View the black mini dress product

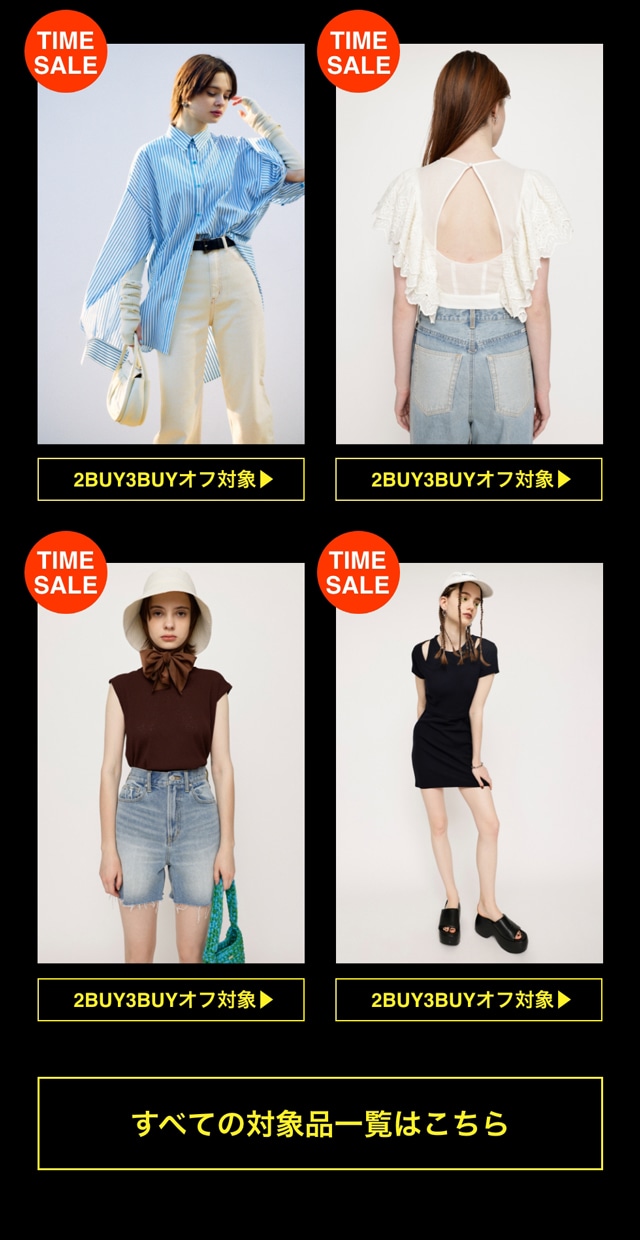click(469, 763)
